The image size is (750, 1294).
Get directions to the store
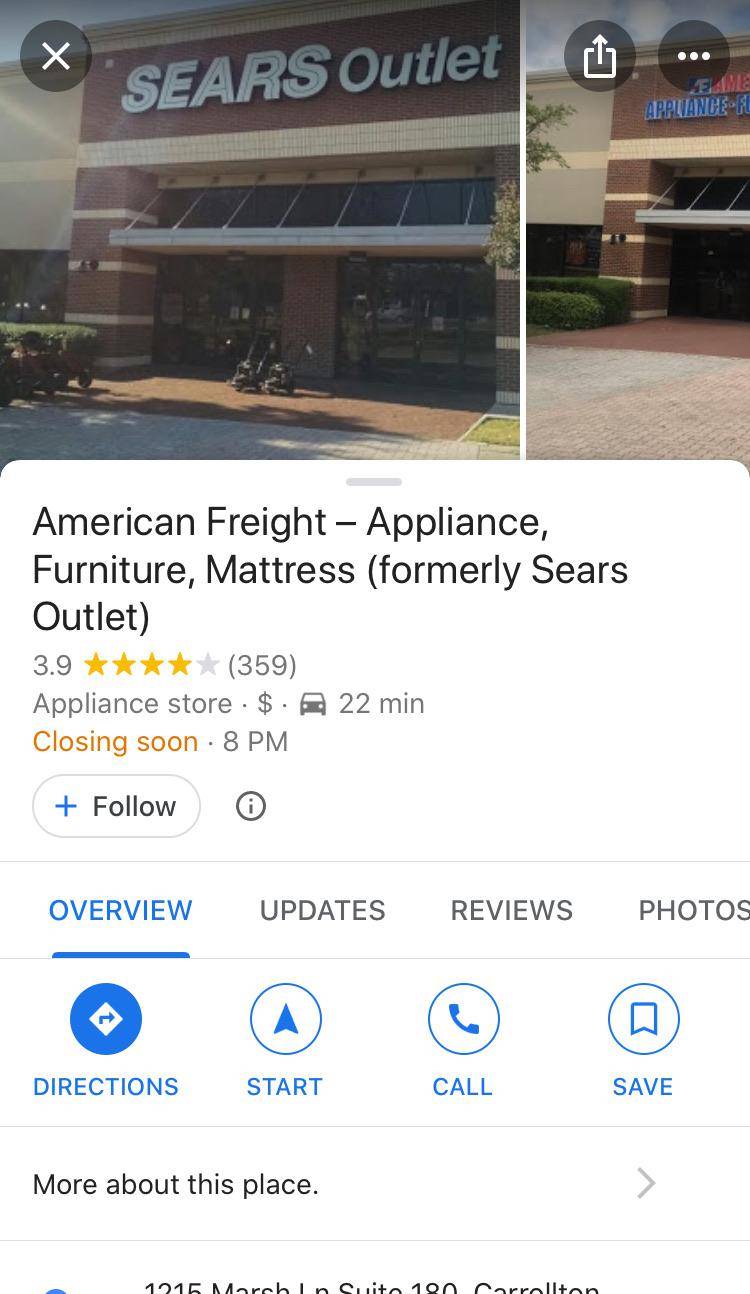click(106, 1041)
